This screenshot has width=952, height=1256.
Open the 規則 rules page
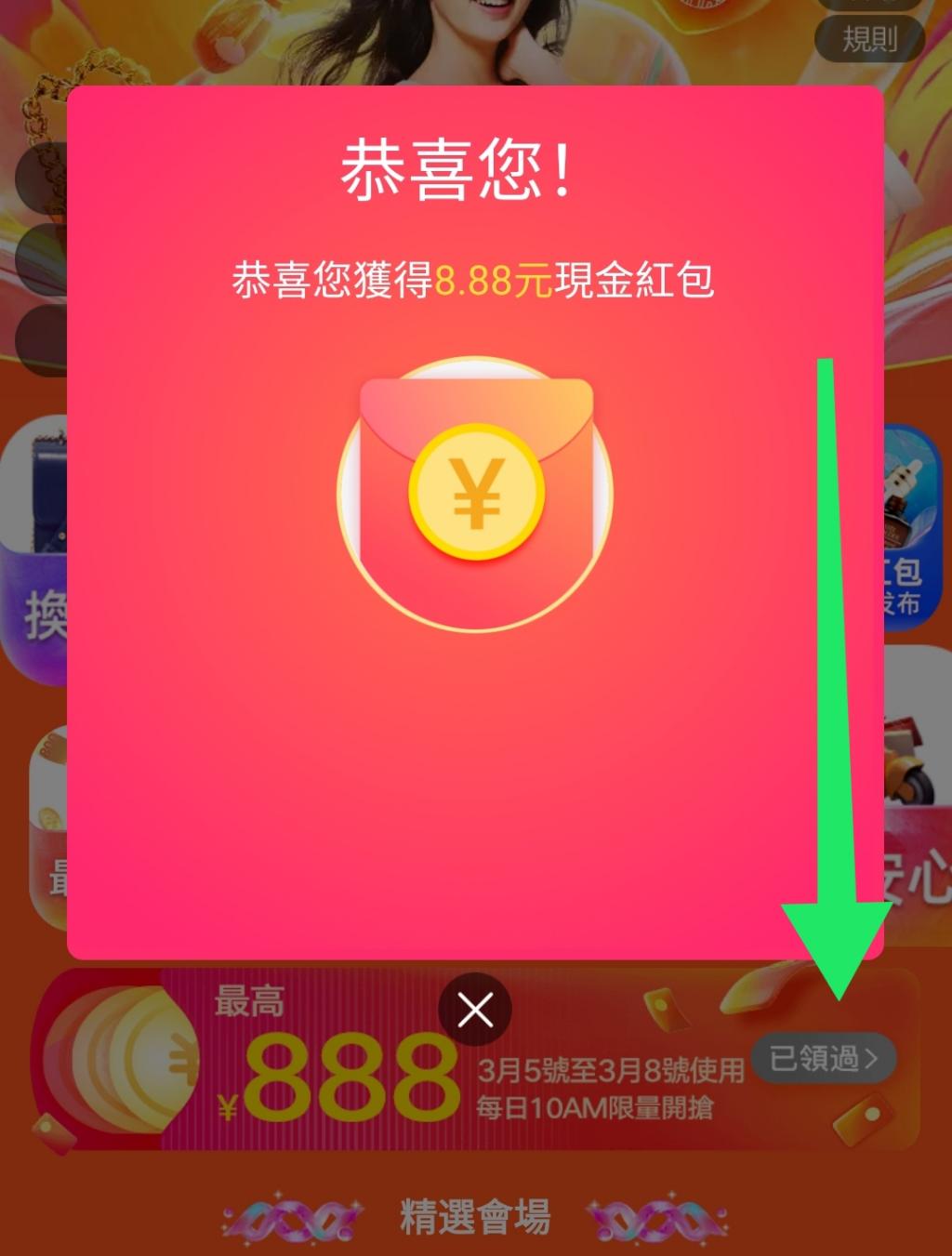coord(869,39)
